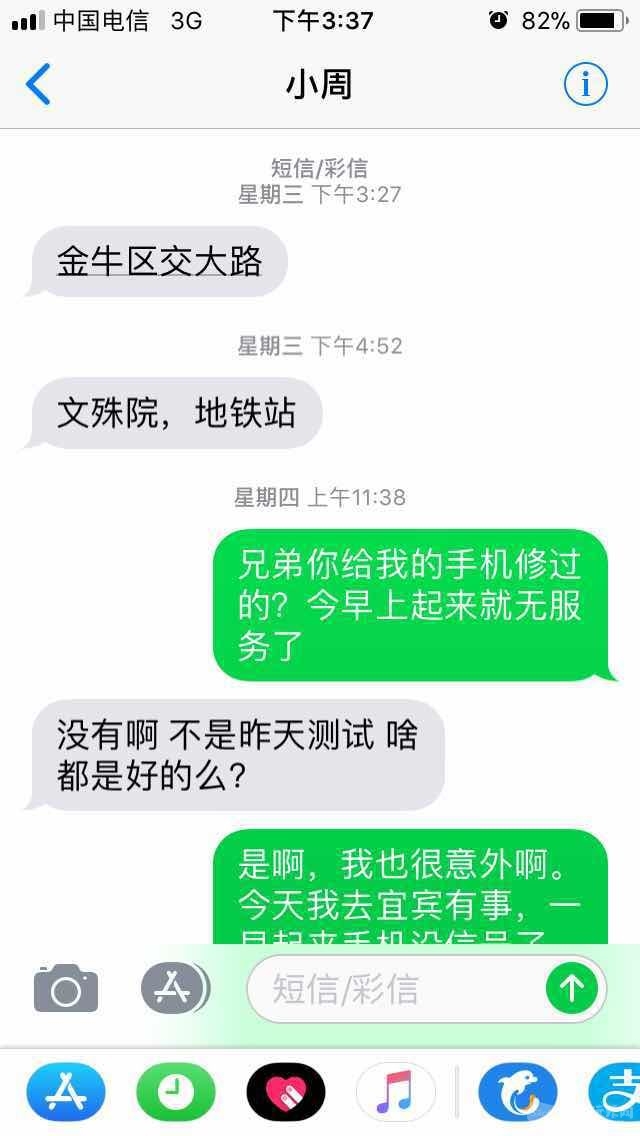Open the Alipay app in drawer
Image resolution: width=640 pixels, height=1136 pixels.
click(616, 1092)
